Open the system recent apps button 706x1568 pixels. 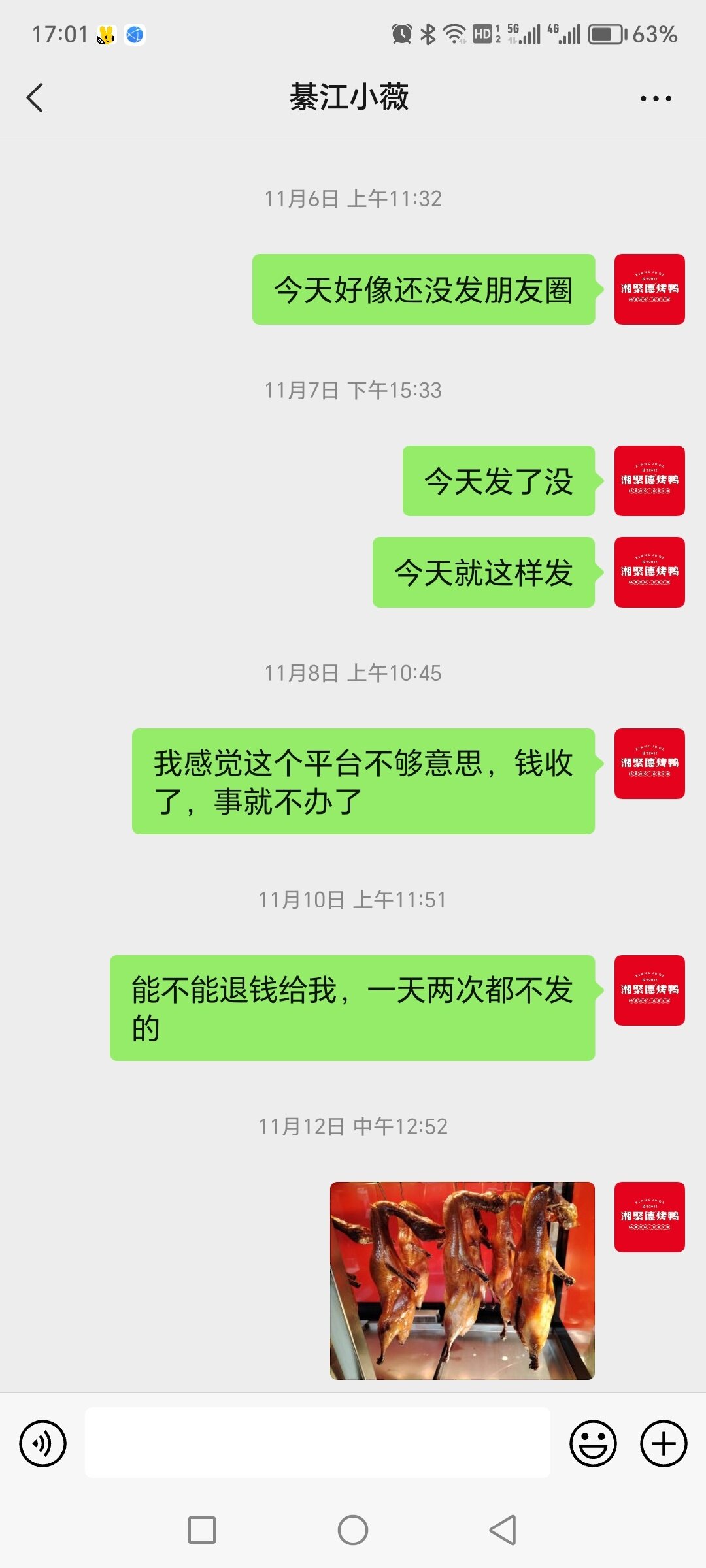pyautogui.click(x=202, y=1530)
